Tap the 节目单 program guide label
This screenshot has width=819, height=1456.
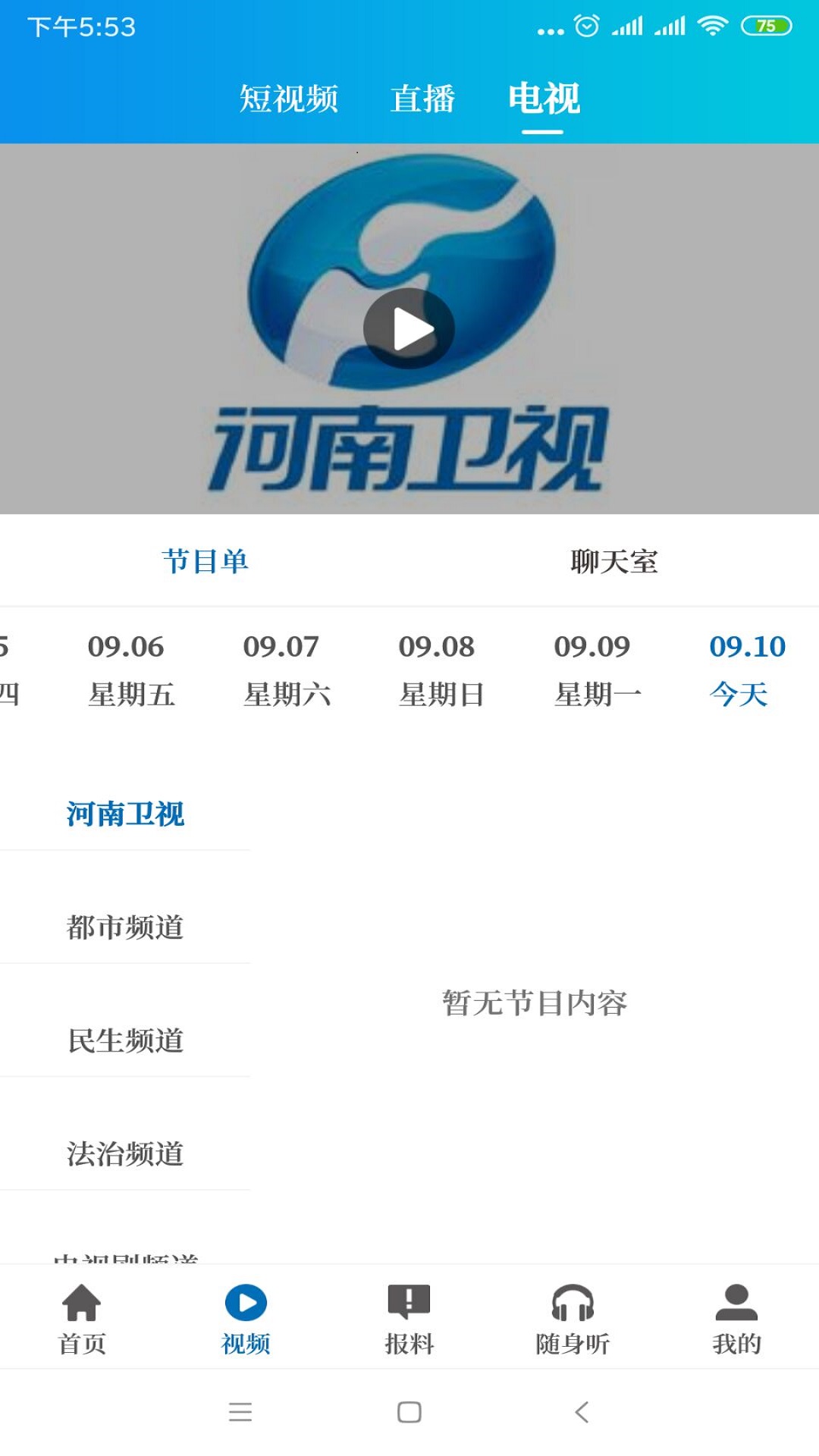pos(205,560)
